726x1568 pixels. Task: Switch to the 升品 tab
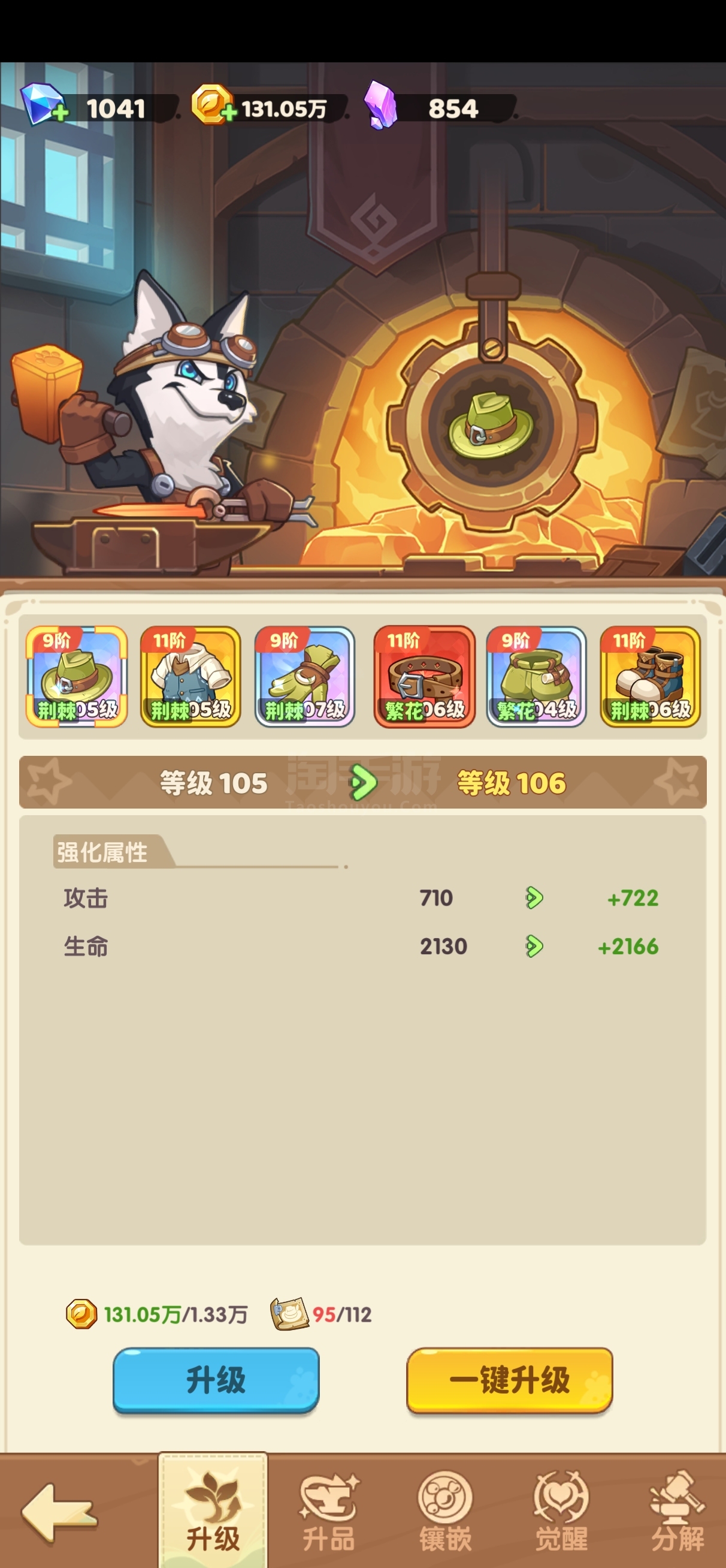pyautogui.click(x=329, y=1512)
